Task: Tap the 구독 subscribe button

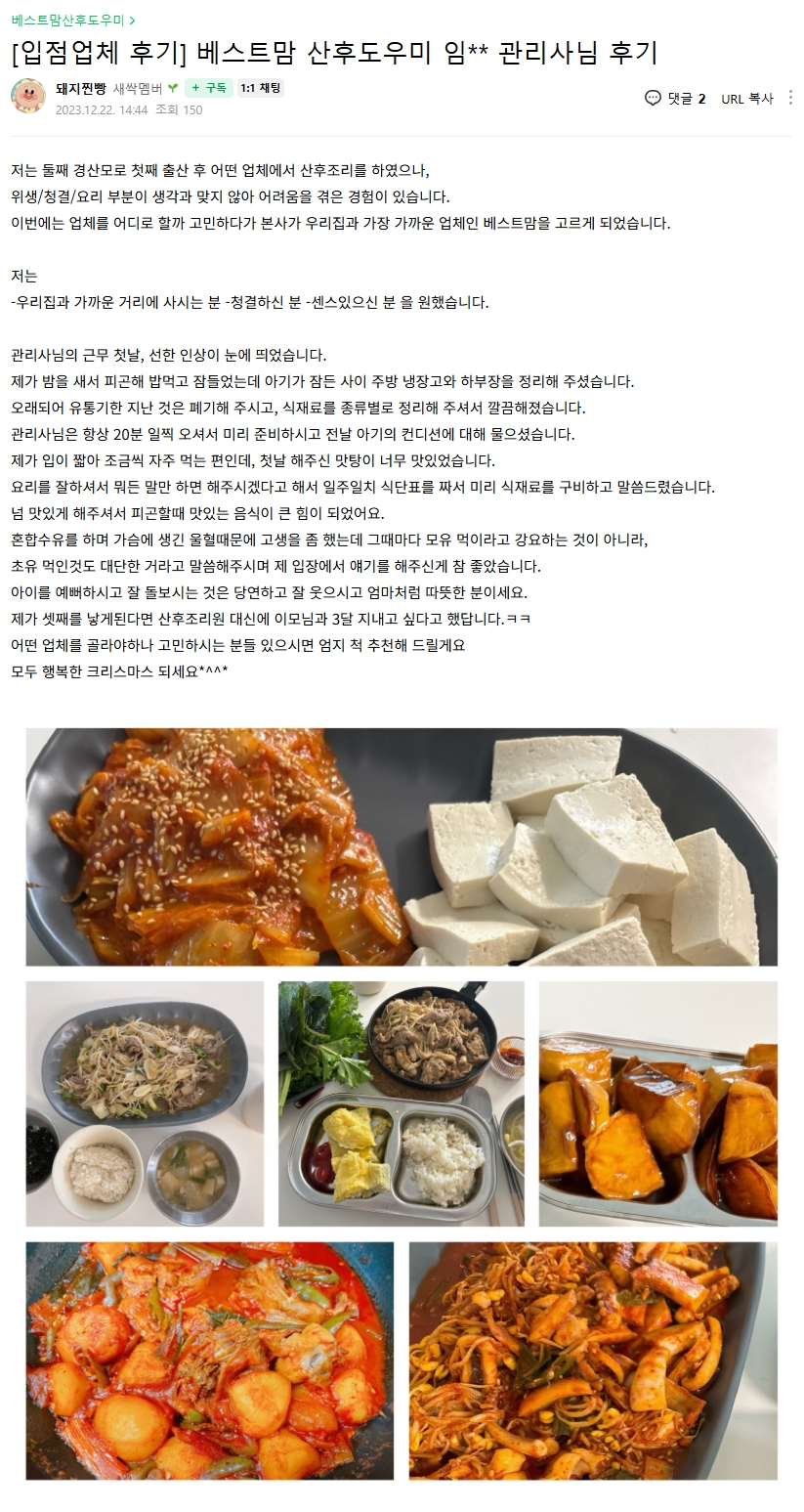Action: click(209, 88)
